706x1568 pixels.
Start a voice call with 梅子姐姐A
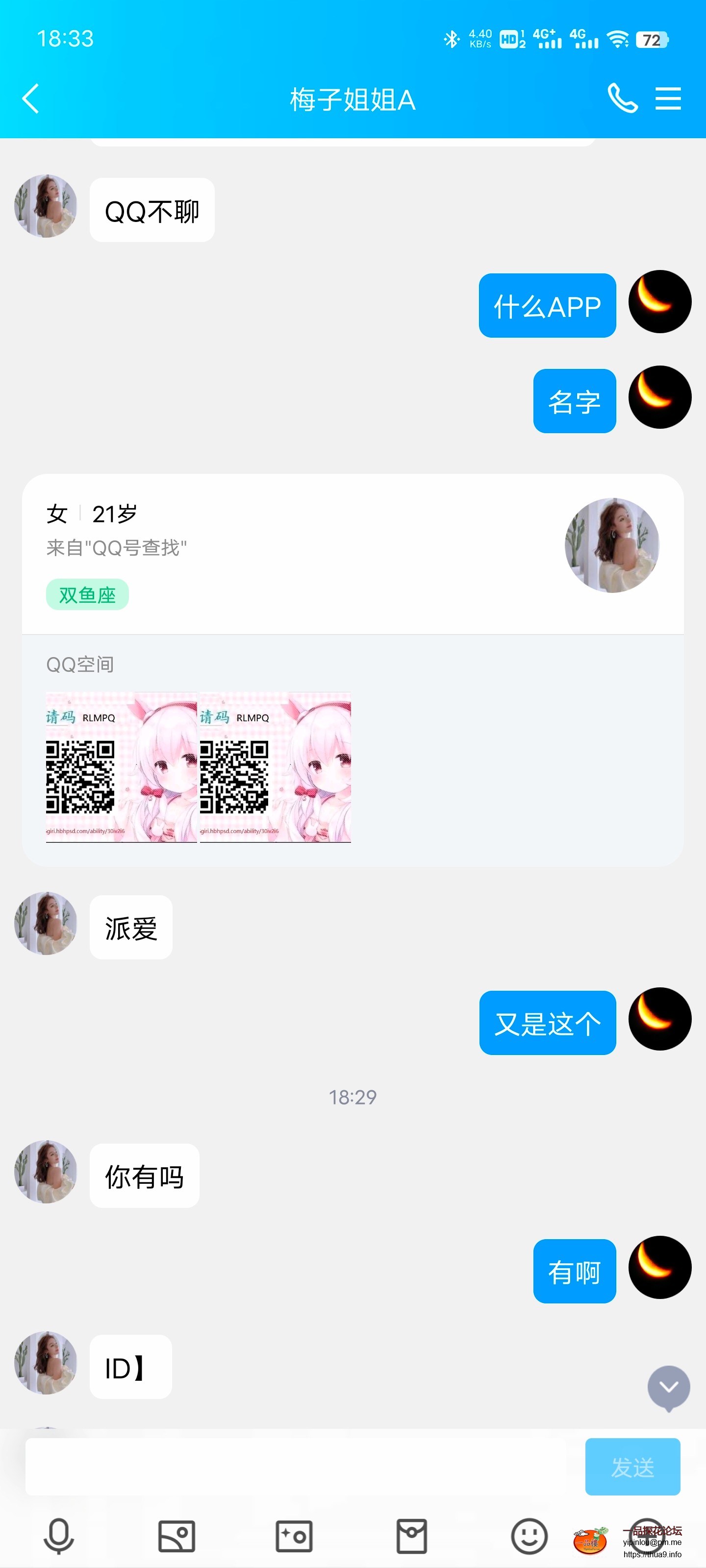coord(623,98)
